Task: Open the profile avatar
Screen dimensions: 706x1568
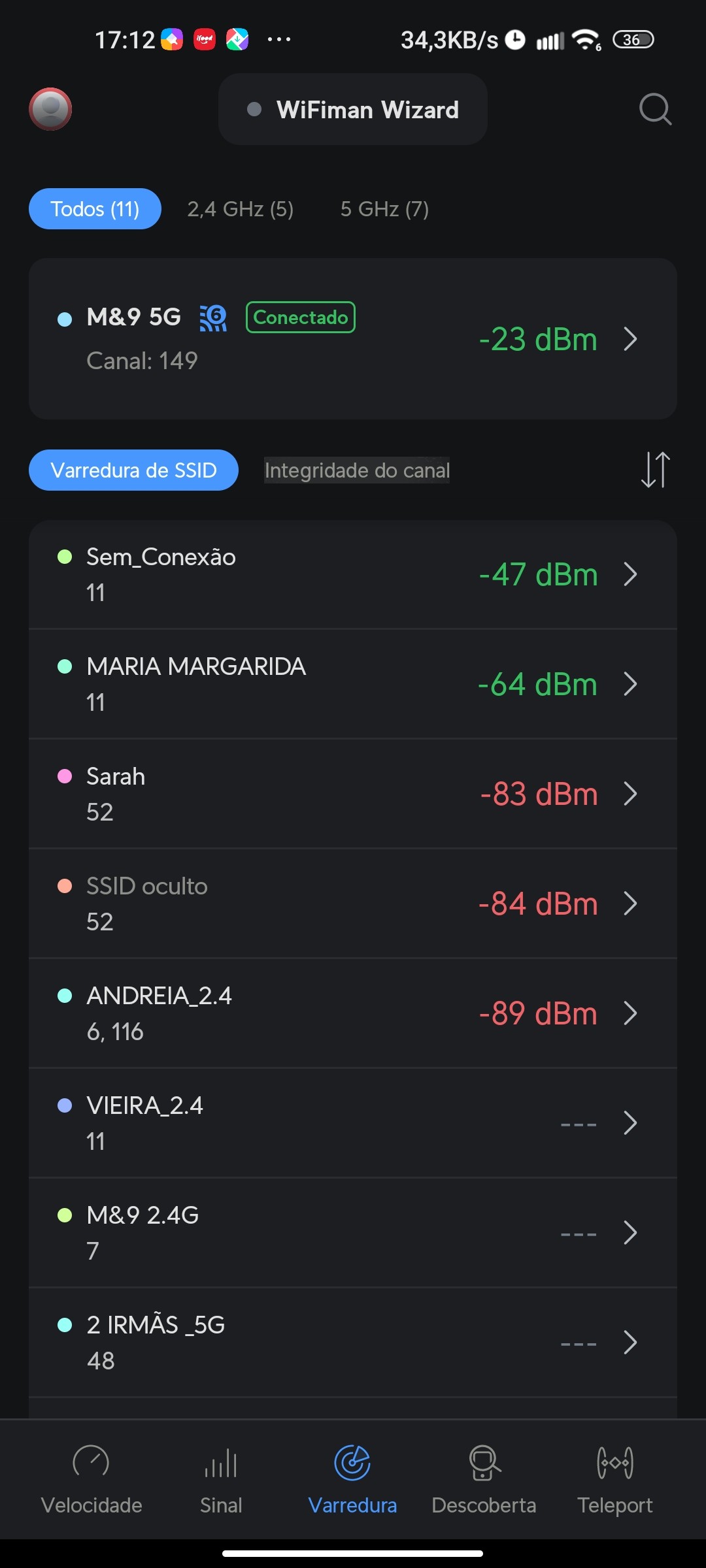Action: pos(50,109)
